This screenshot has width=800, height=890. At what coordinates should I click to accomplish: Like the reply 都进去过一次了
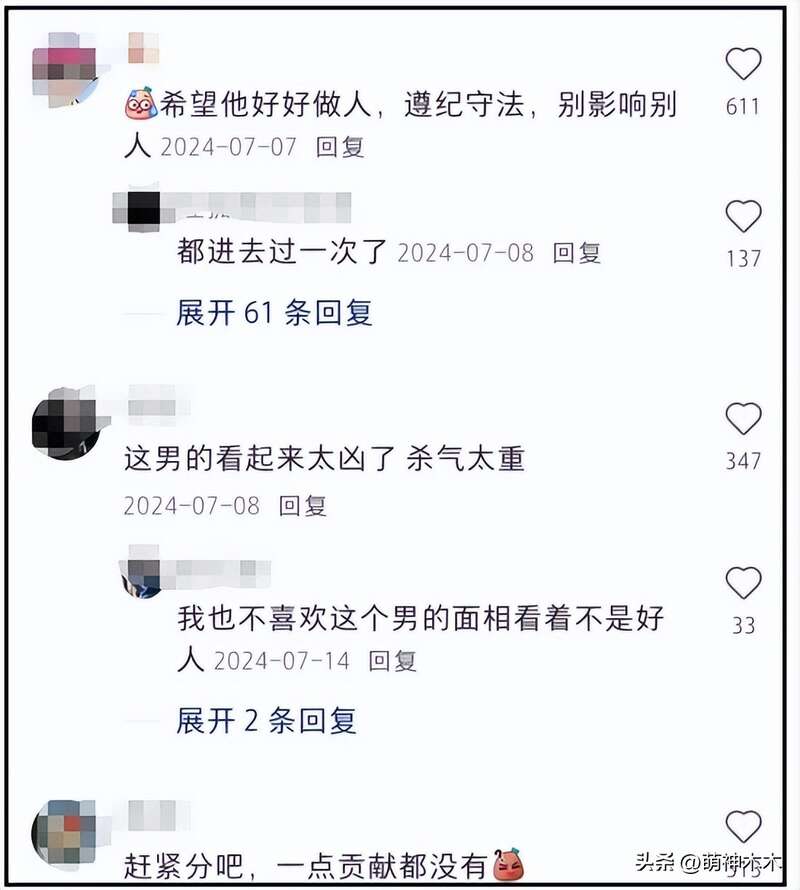click(743, 217)
